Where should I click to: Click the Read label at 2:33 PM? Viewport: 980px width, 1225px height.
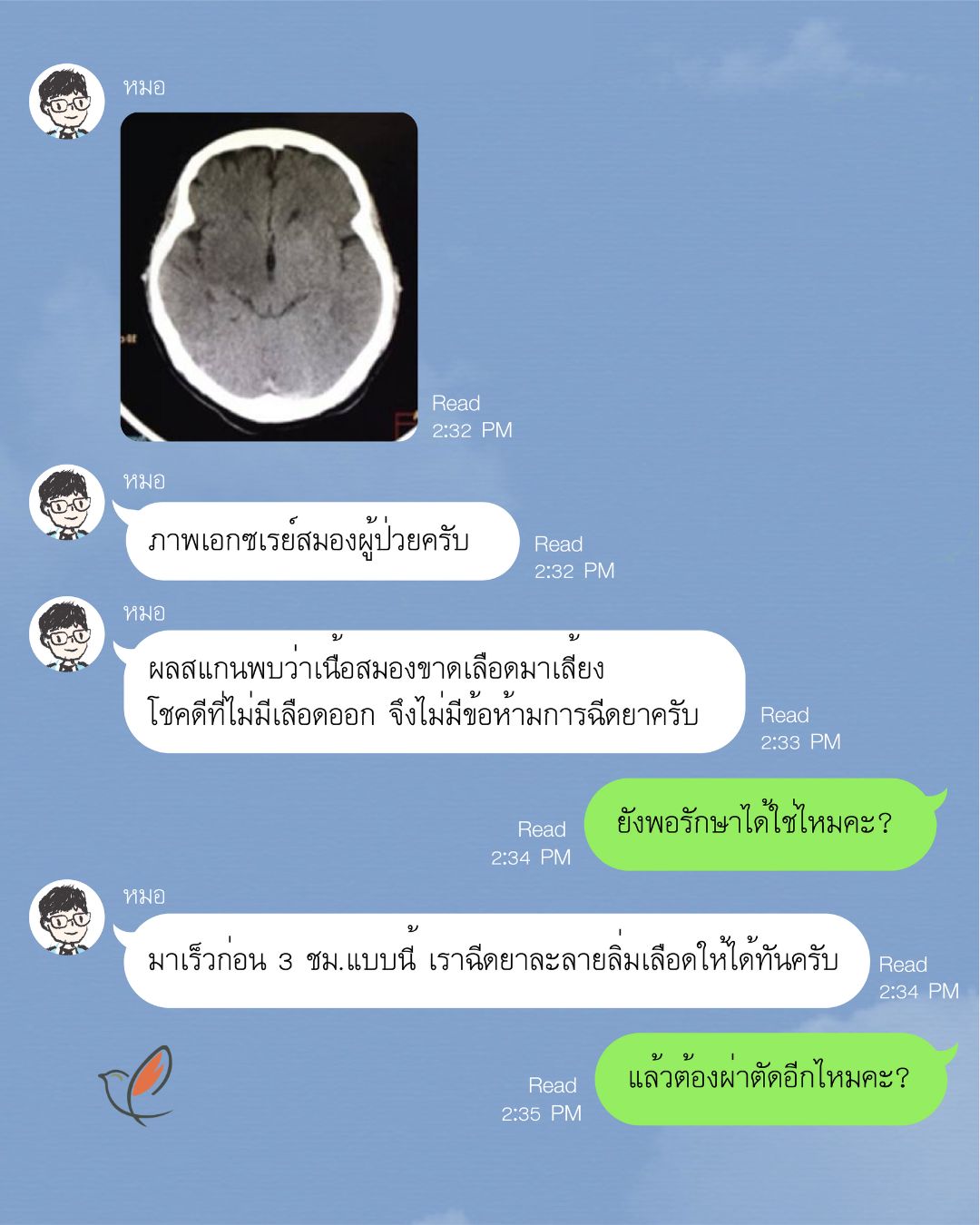(786, 715)
